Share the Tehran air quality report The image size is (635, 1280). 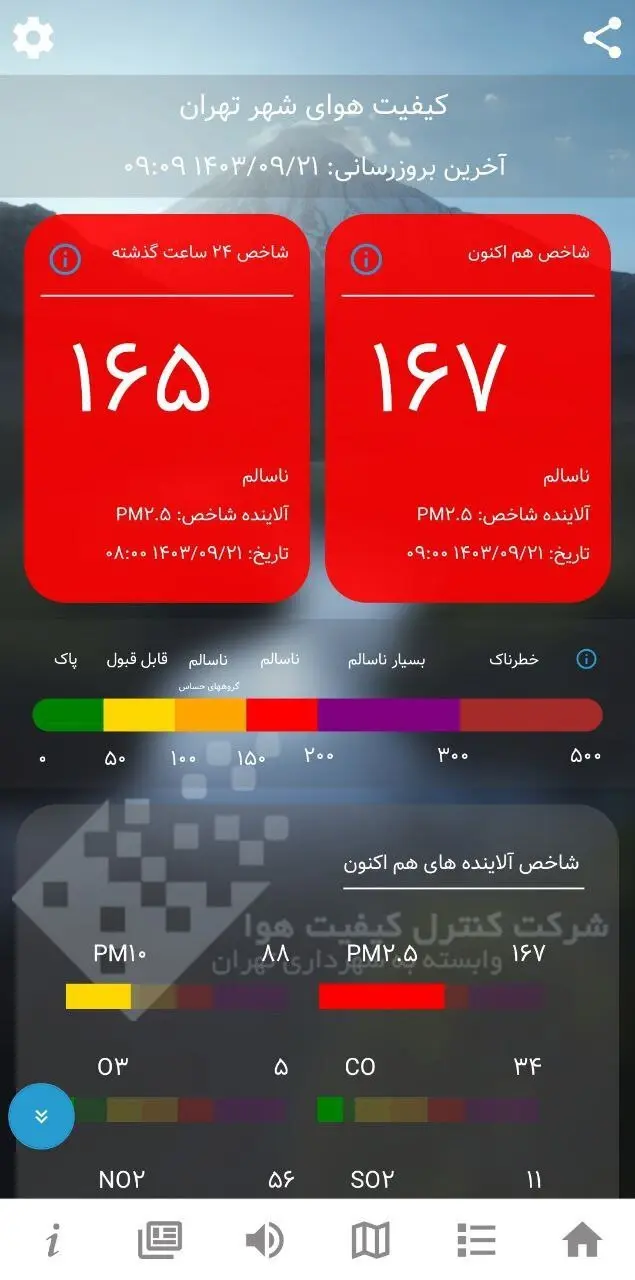click(x=601, y=38)
